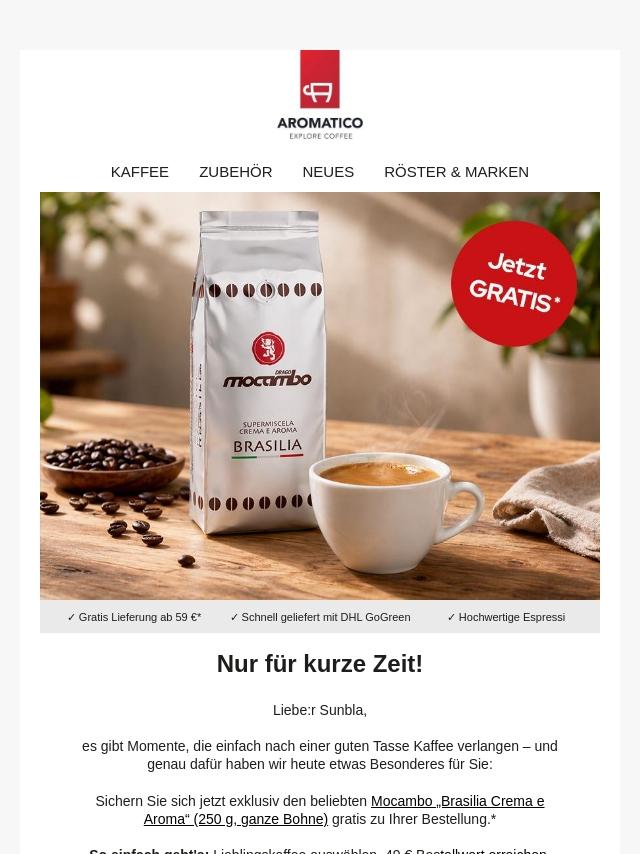Open the ZUBEHÖR category

tap(235, 172)
